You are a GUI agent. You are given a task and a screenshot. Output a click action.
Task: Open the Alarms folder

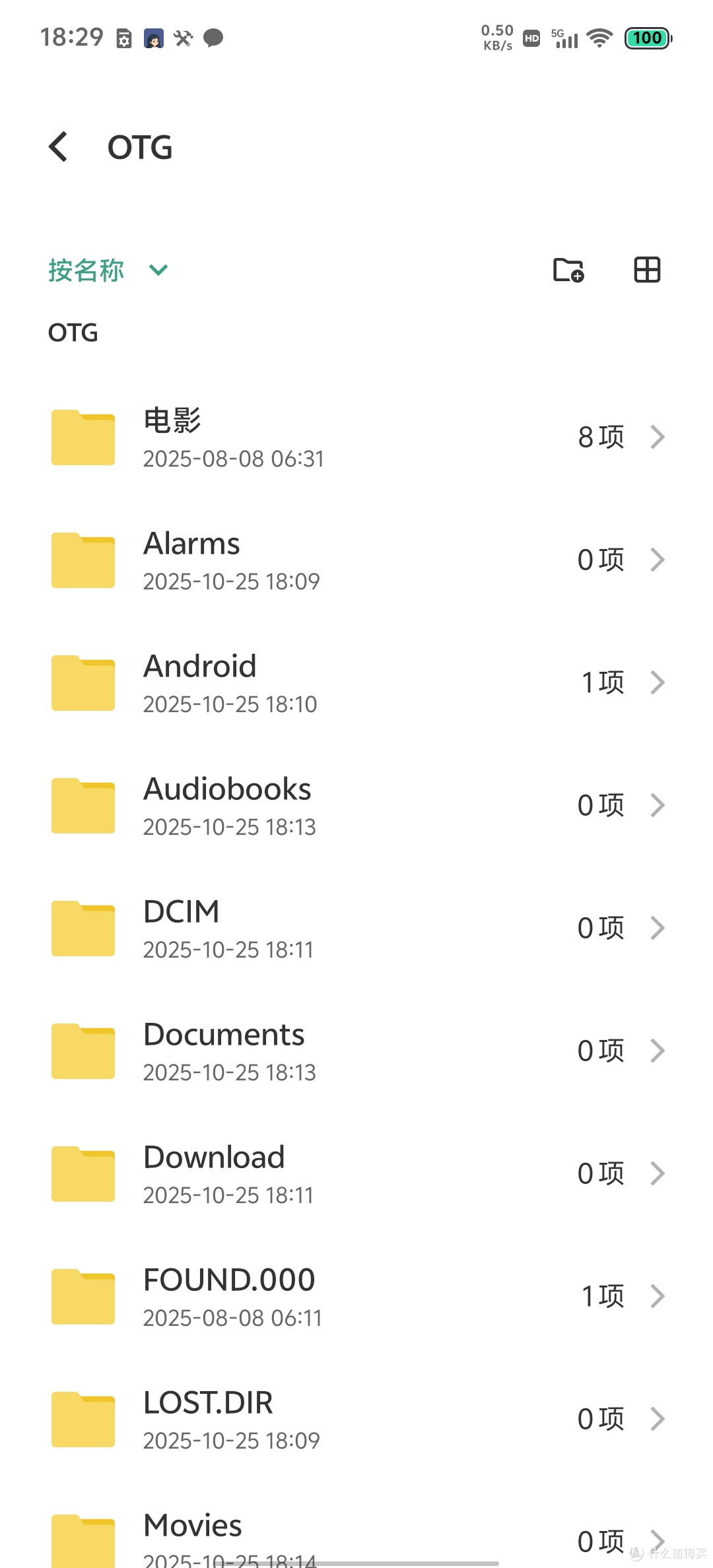pos(356,560)
